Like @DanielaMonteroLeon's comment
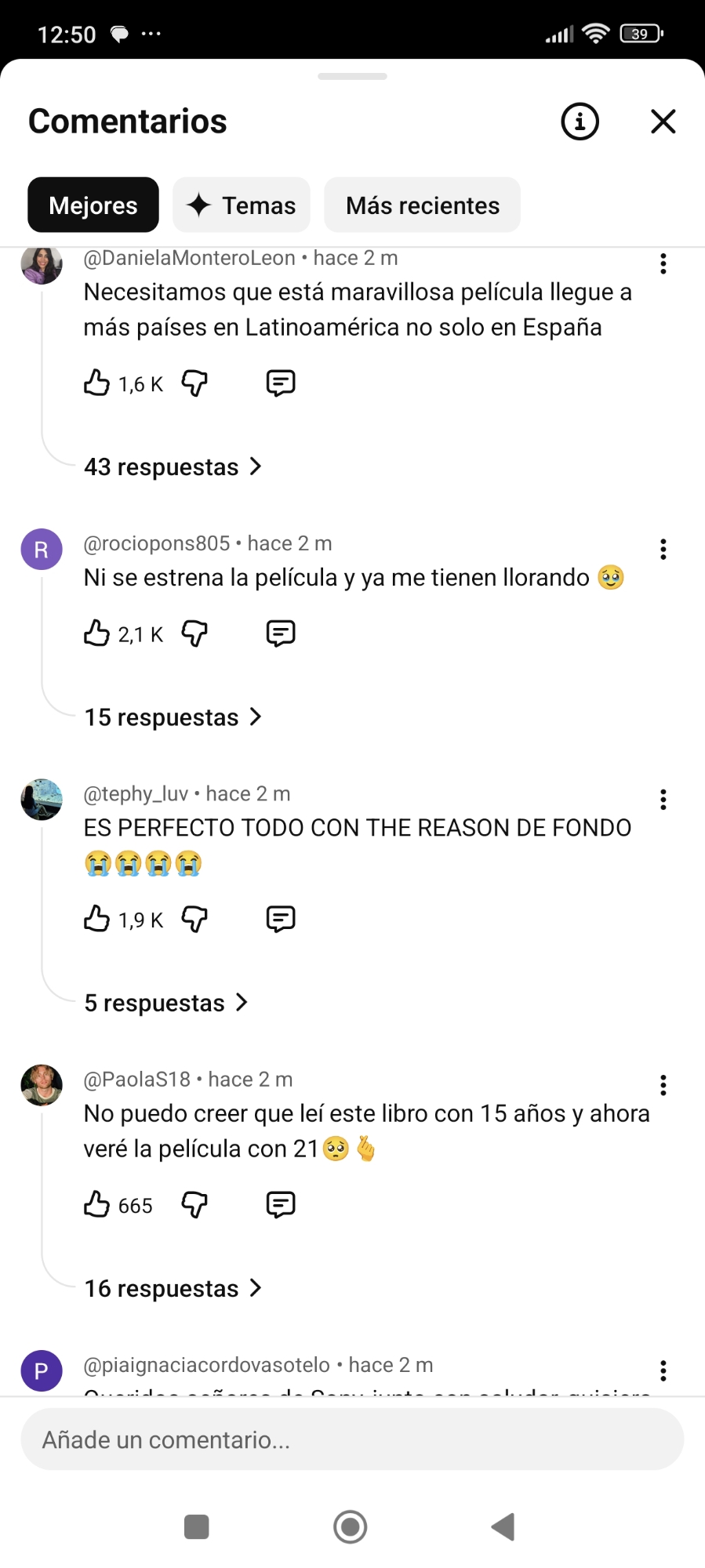The width and height of the screenshot is (705, 1568). [x=97, y=383]
